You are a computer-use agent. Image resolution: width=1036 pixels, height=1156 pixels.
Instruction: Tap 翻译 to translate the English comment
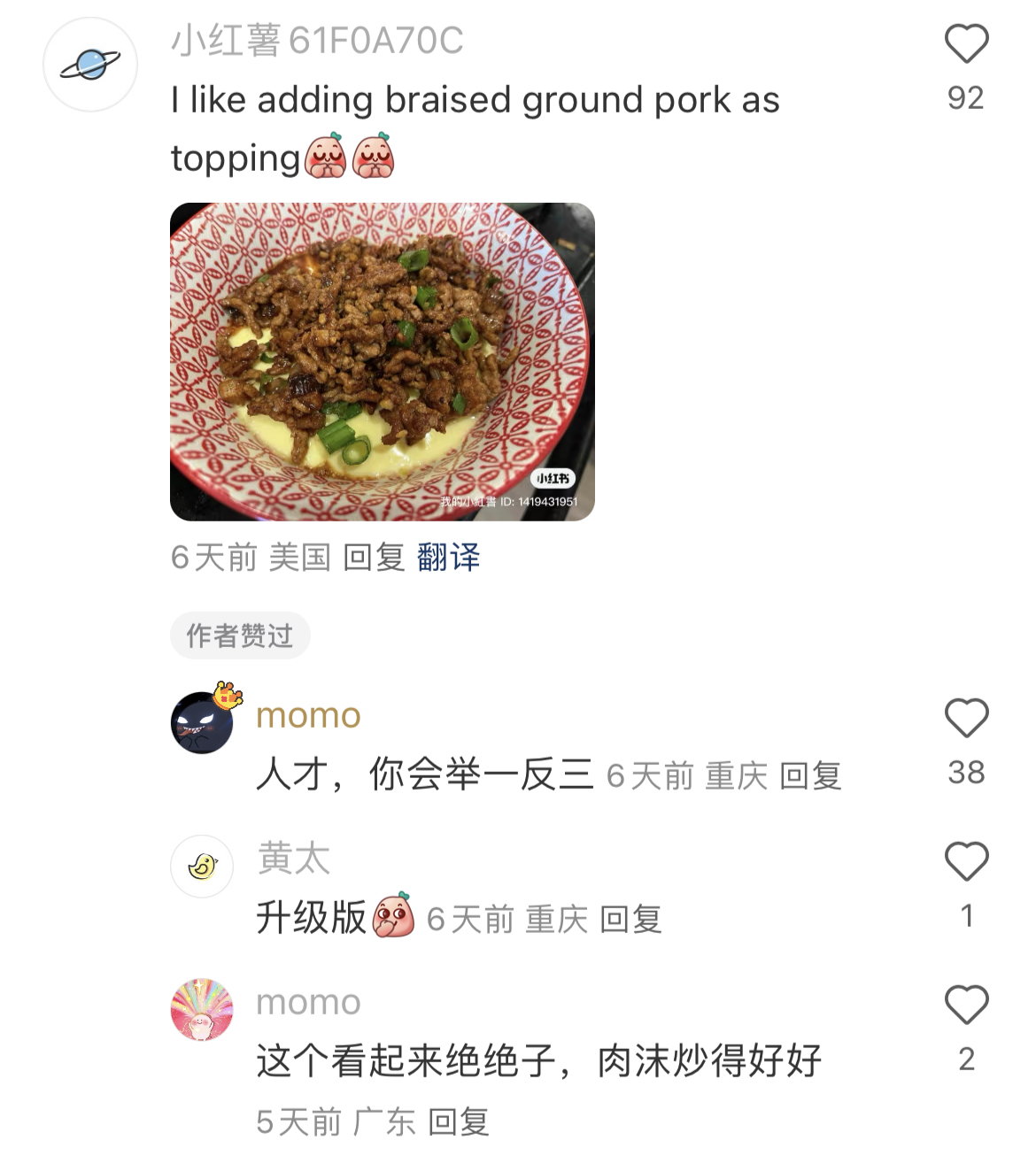pyautogui.click(x=448, y=558)
